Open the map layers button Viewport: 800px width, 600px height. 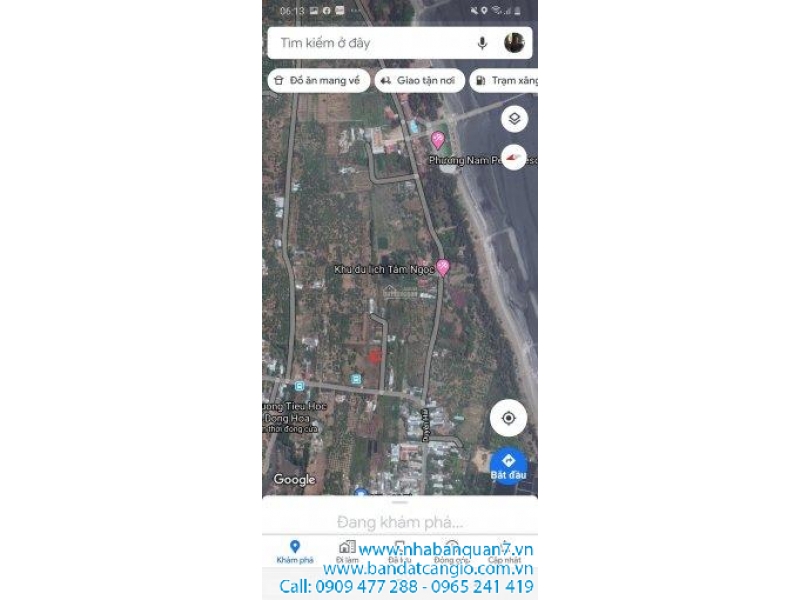pos(514,119)
